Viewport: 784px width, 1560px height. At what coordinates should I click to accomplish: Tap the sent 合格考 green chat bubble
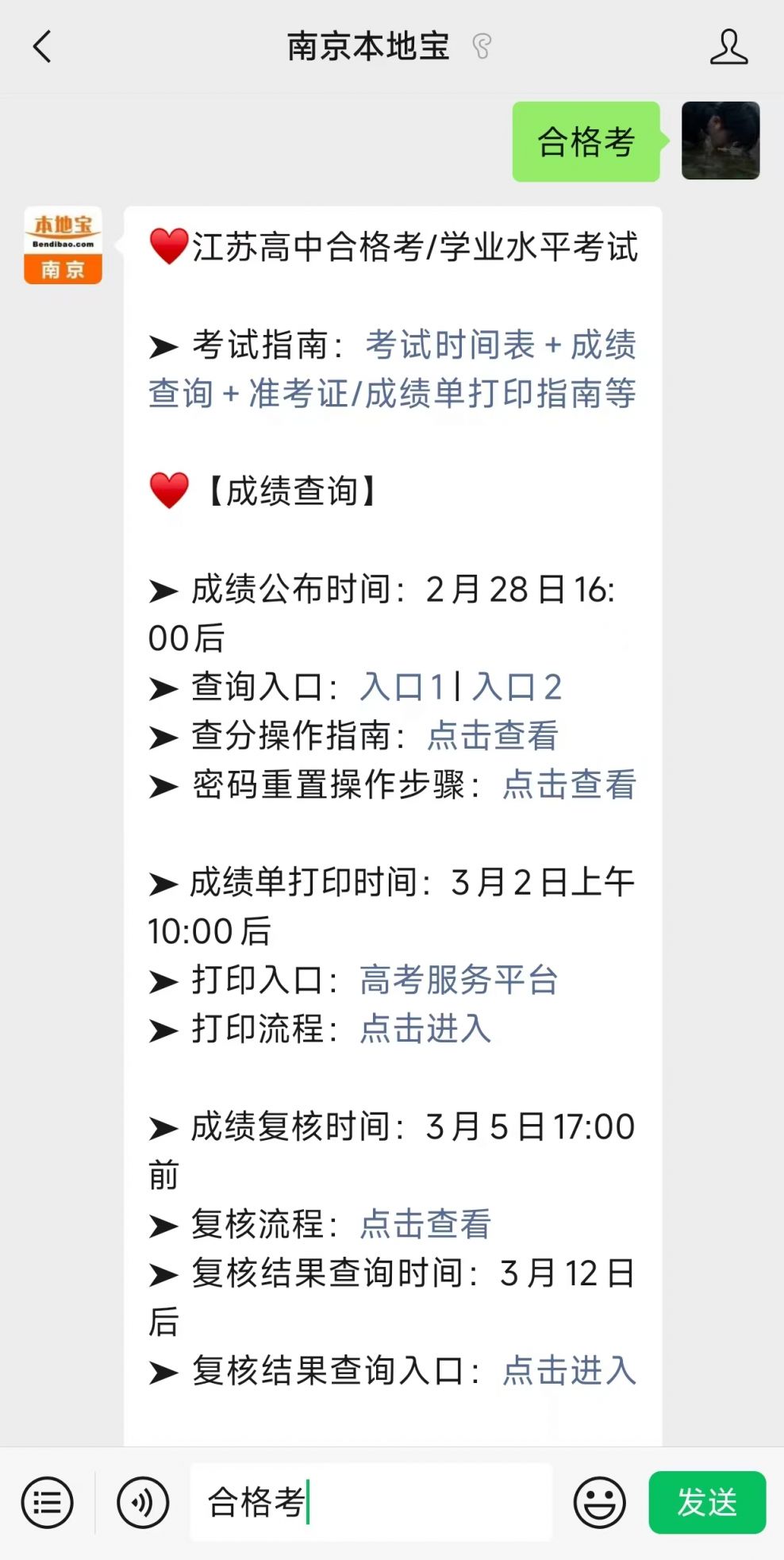click(x=586, y=141)
